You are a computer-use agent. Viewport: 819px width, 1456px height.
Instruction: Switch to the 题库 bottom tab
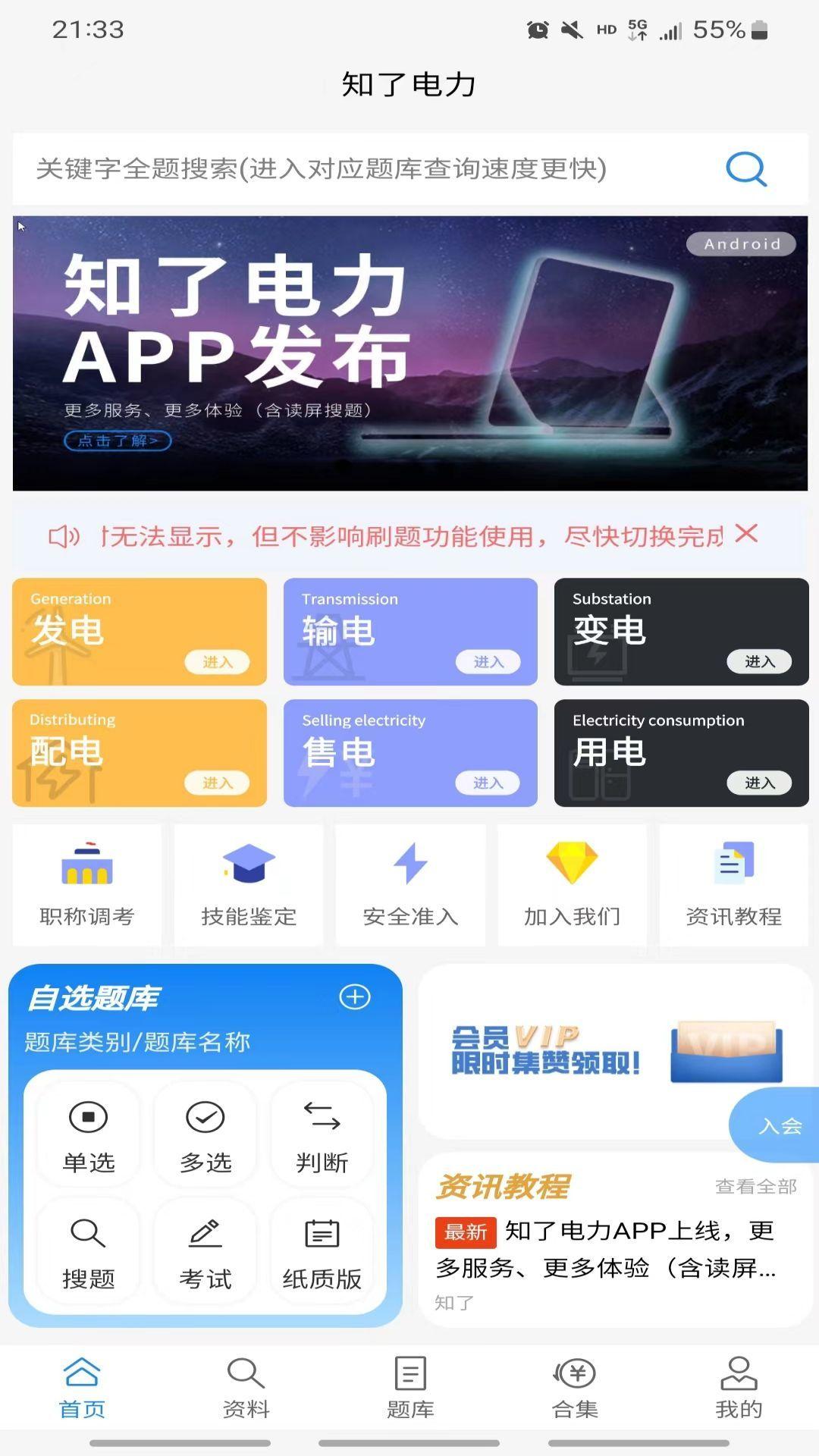click(409, 1388)
